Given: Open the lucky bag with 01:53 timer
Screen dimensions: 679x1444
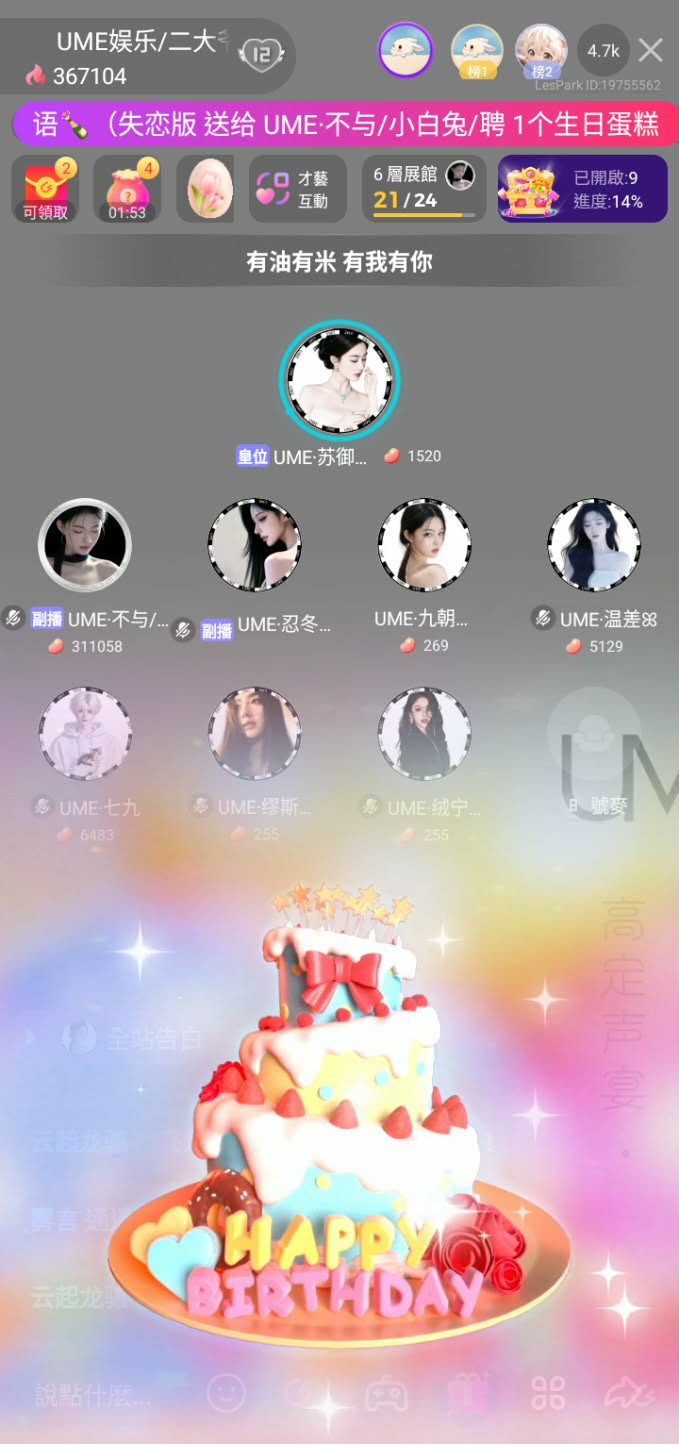Looking at the screenshot, I should (127, 189).
